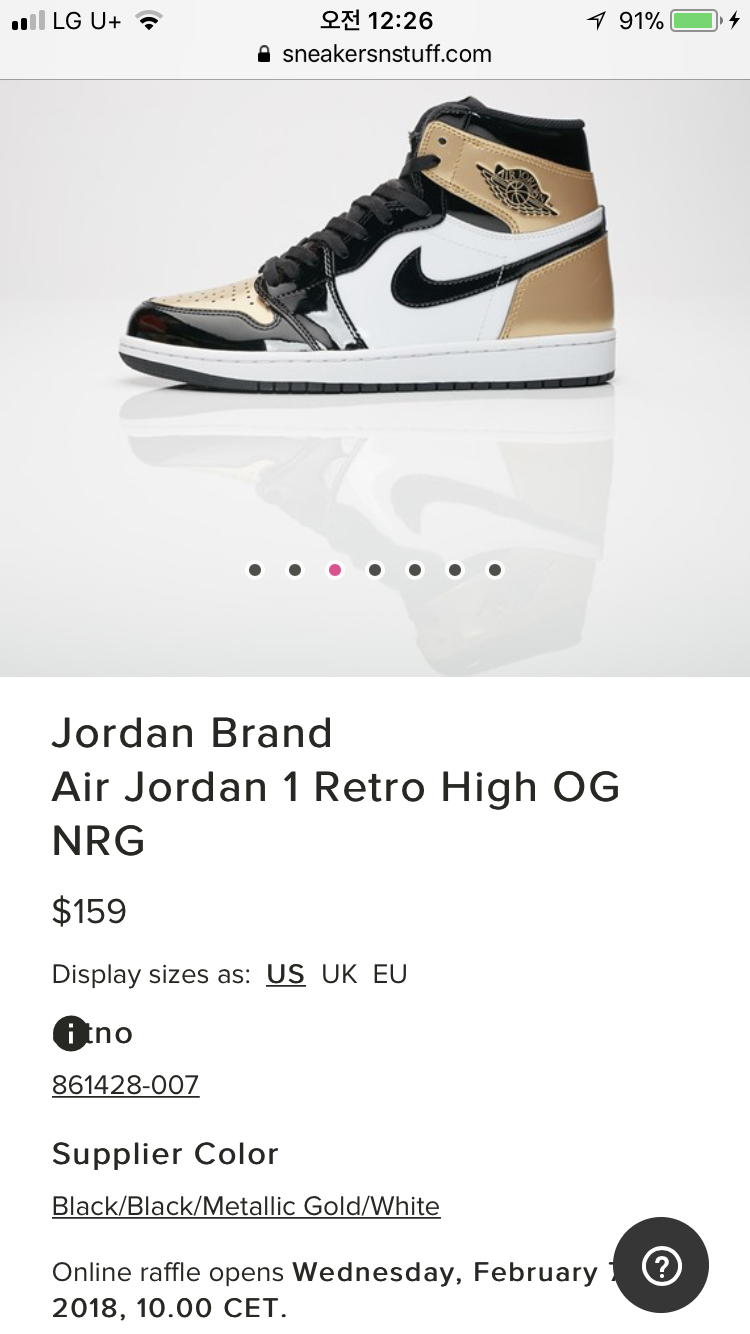Open article number 861428-007 link
Viewport: 750px width, 1334px height.
[125, 1085]
